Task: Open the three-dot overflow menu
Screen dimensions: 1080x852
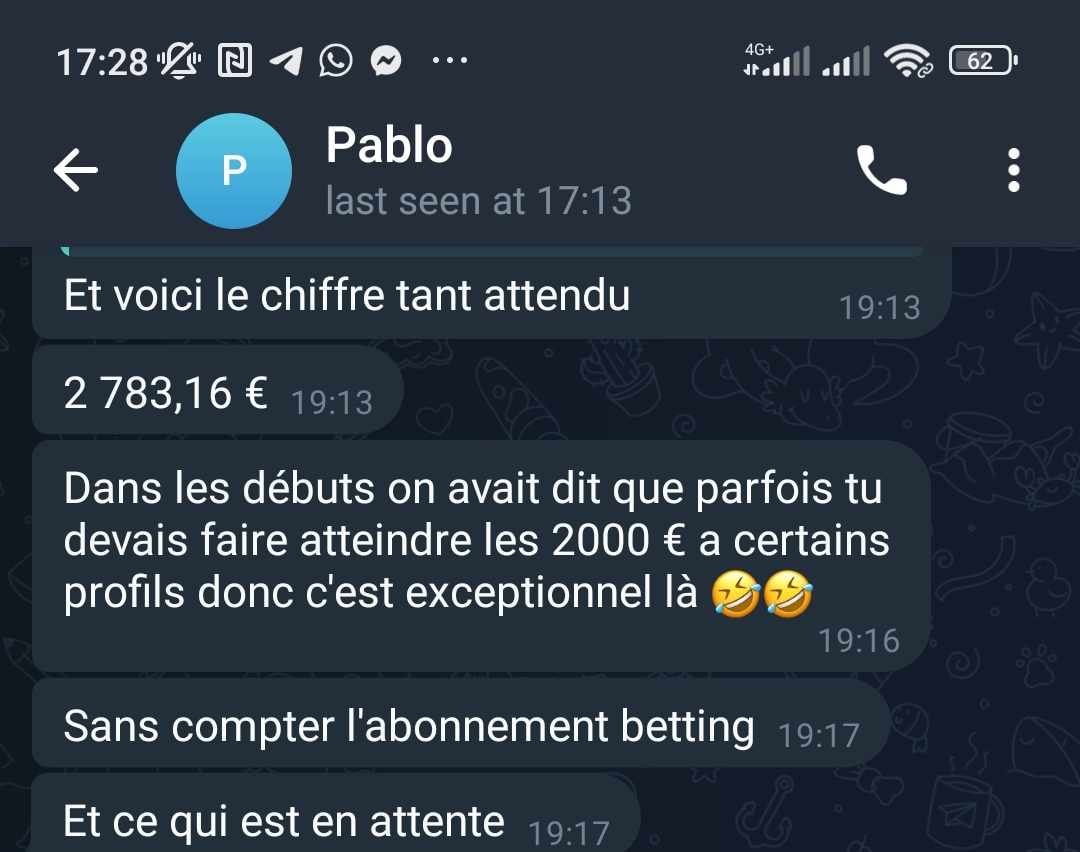Action: click(1013, 171)
